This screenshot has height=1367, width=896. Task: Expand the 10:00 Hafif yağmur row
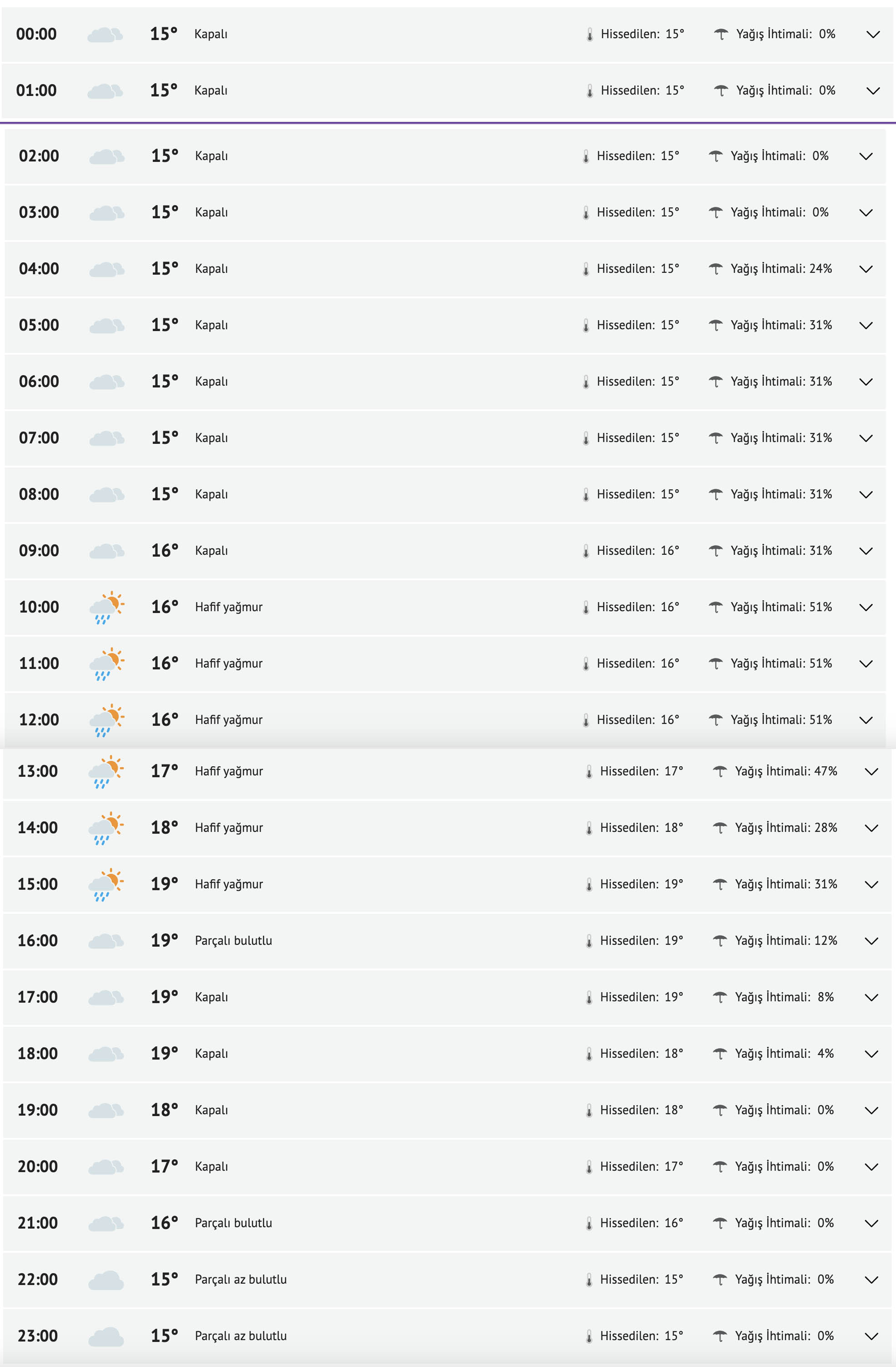point(866,607)
